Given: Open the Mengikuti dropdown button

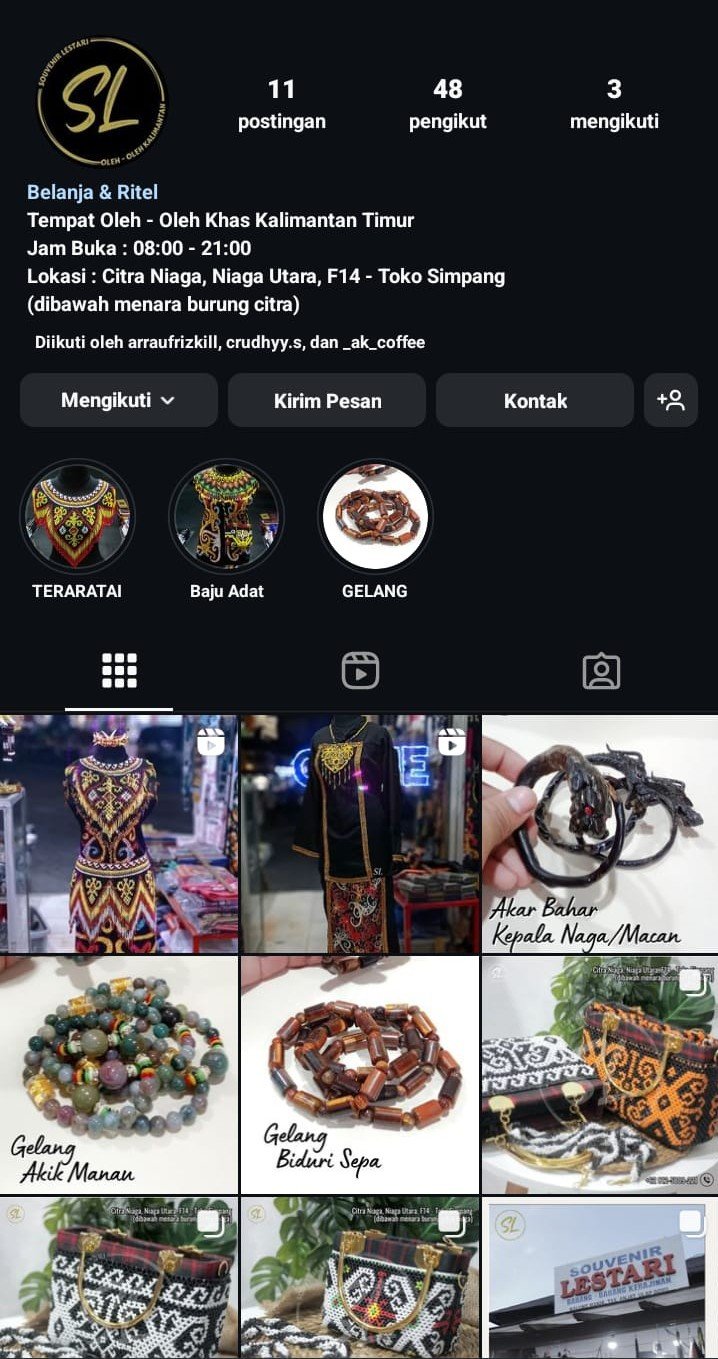Looking at the screenshot, I should (x=118, y=400).
